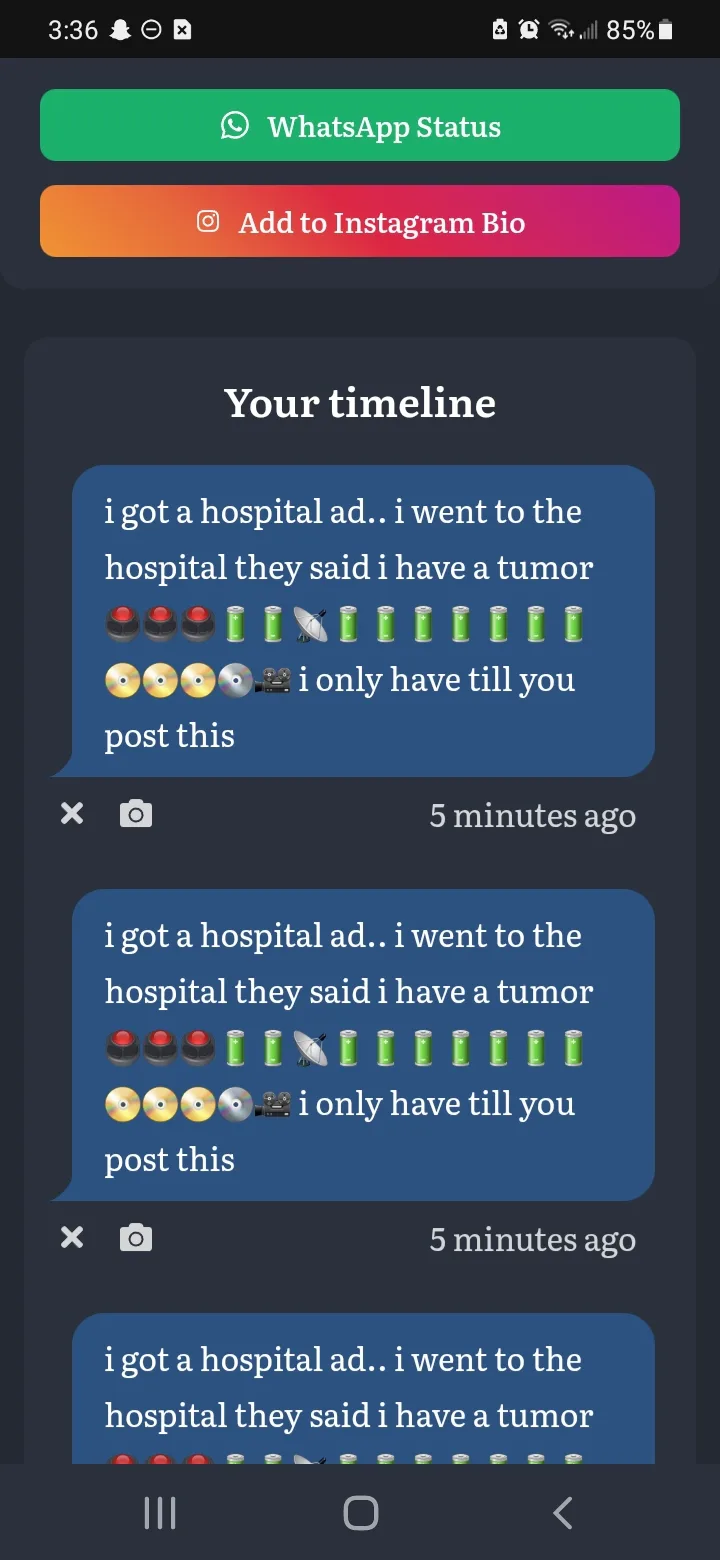Go back using system back button
The image size is (720, 1560).
[x=563, y=1512]
